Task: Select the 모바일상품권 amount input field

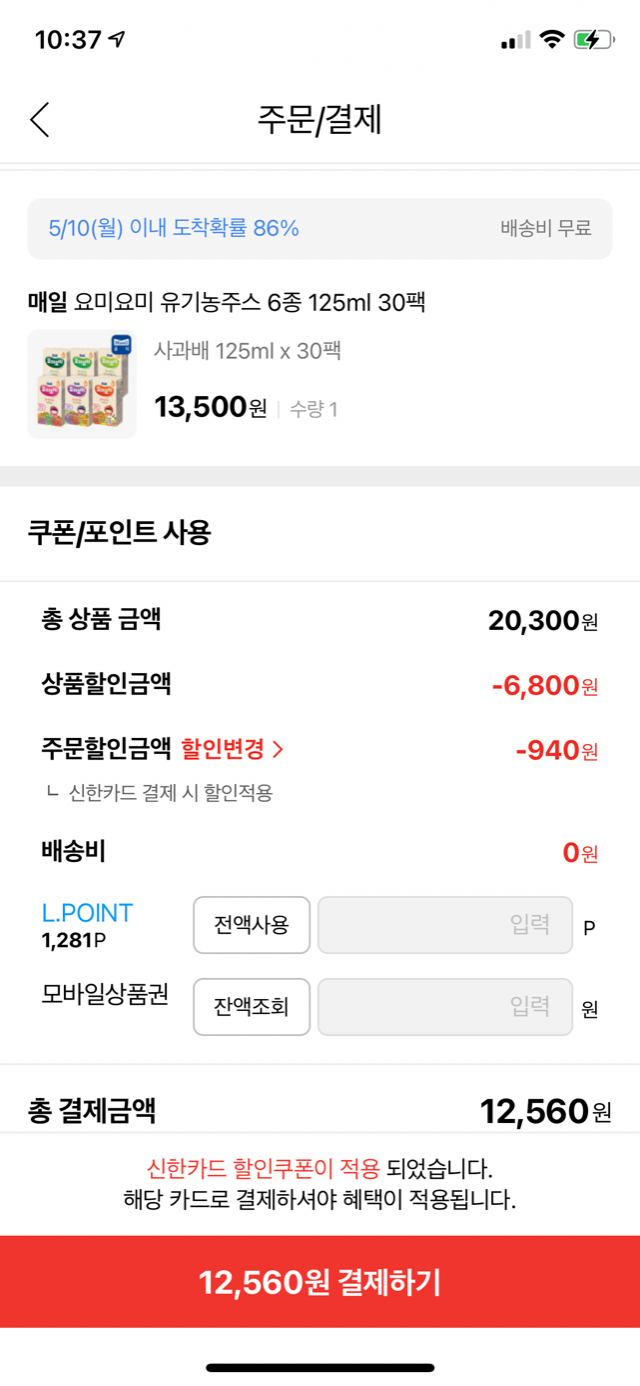Action: (x=445, y=1006)
